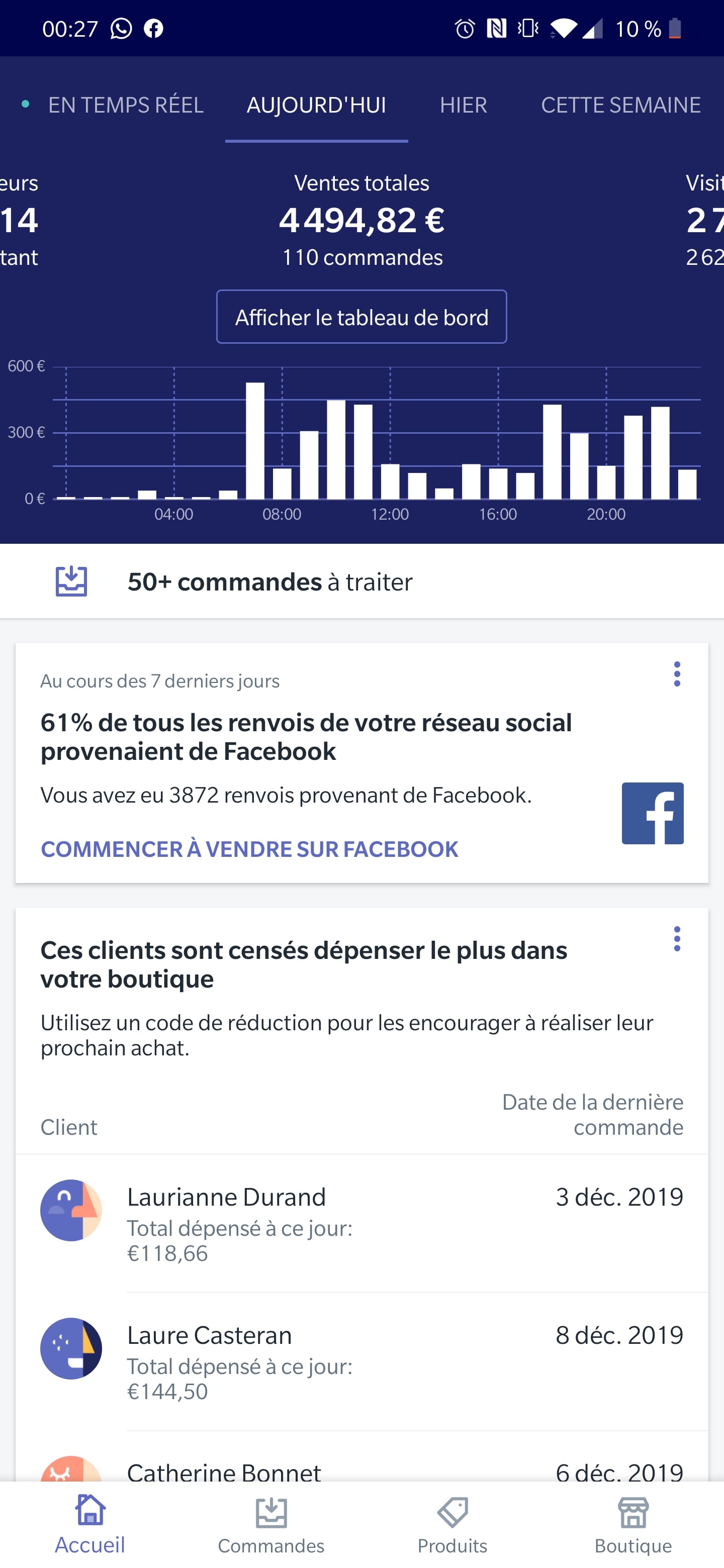Navigate to the Boutique tab

(633, 1525)
